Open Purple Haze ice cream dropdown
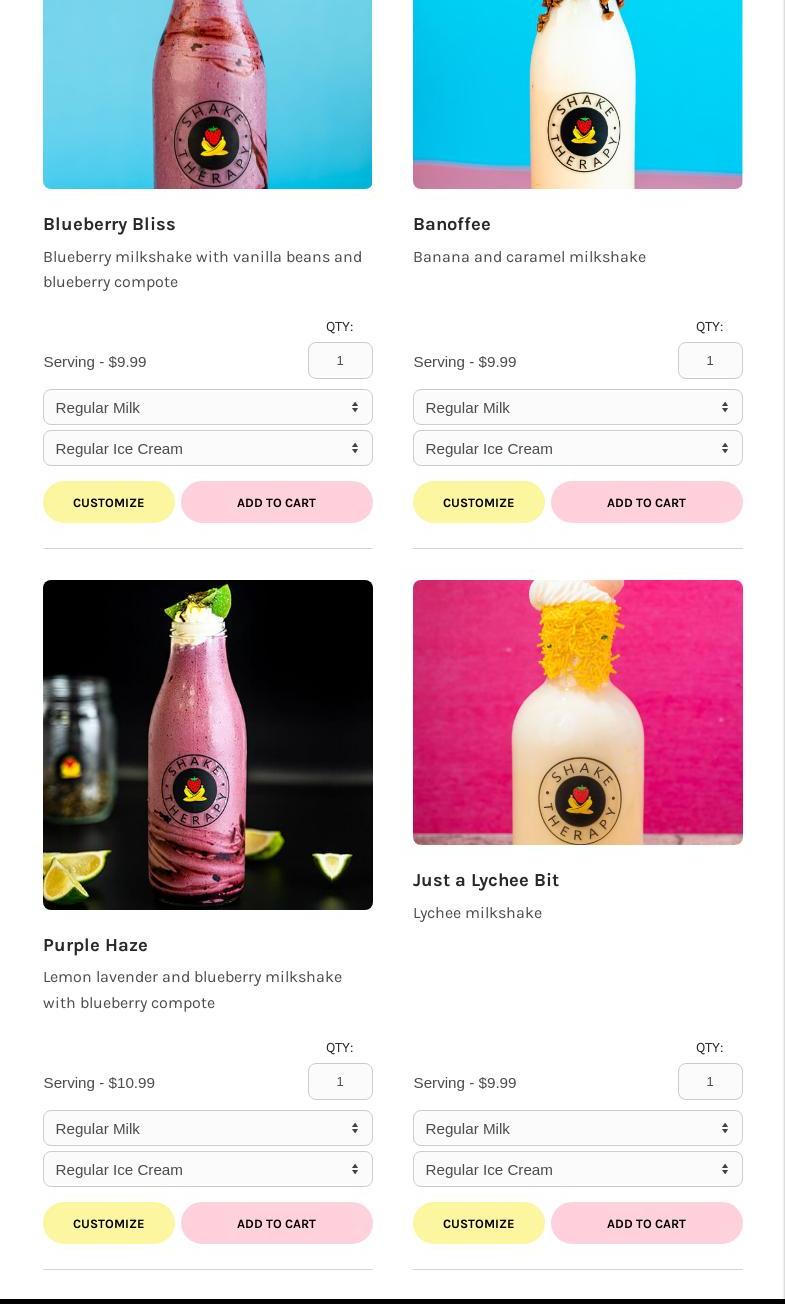The height and width of the screenshot is (1304, 785). (x=207, y=1169)
